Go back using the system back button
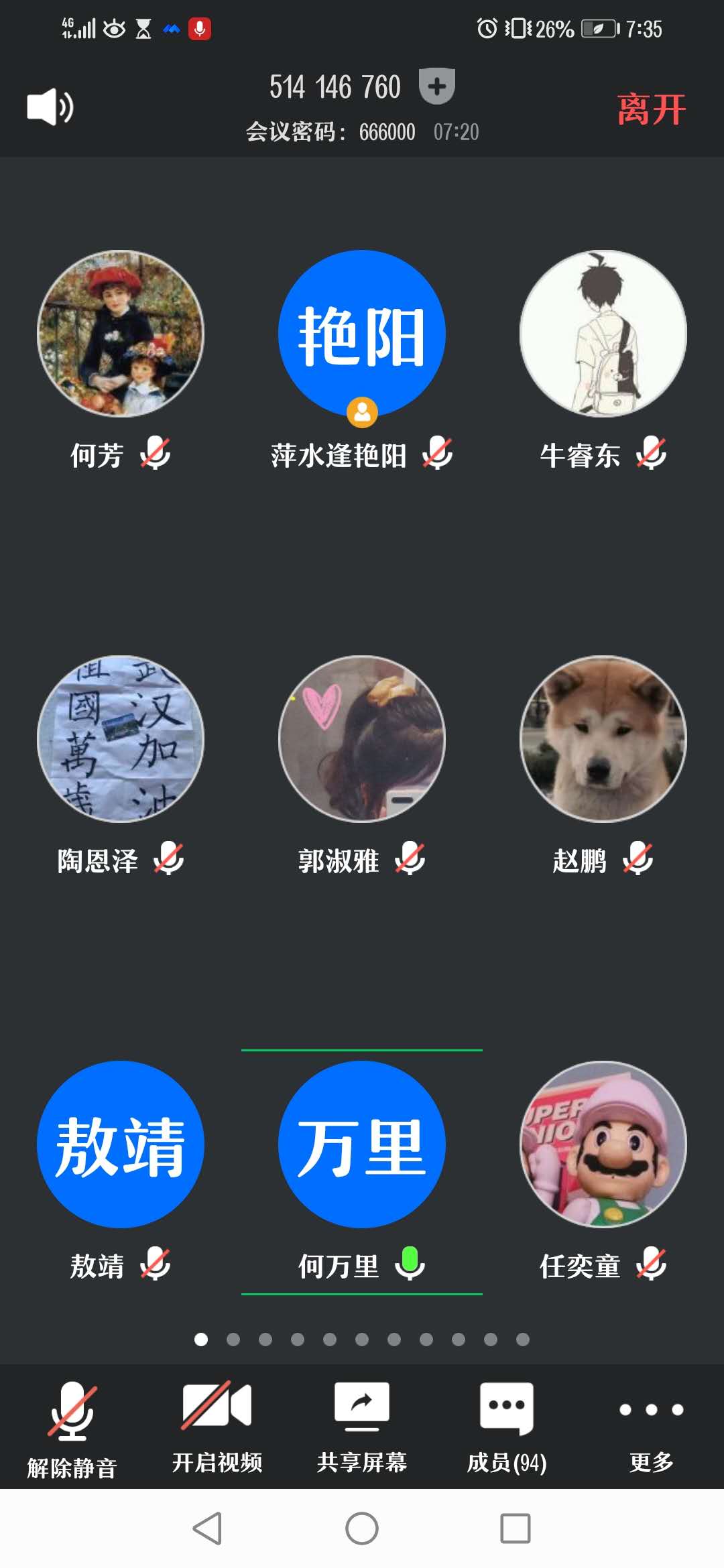 click(207, 1528)
